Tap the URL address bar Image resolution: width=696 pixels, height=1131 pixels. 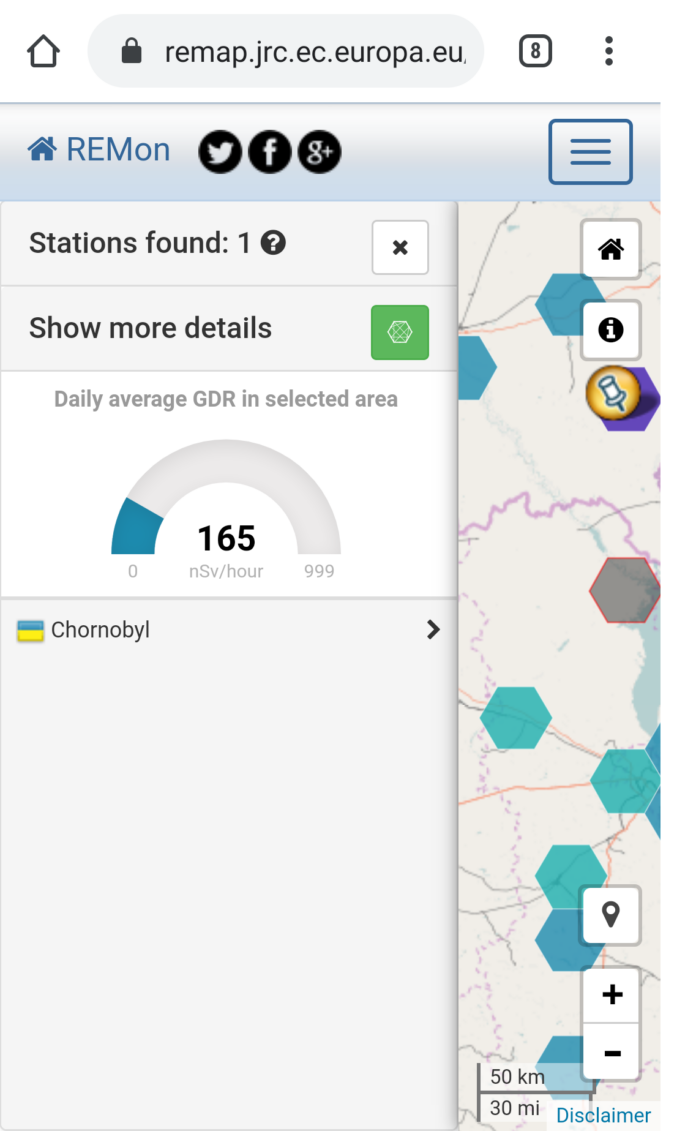(286, 51)
